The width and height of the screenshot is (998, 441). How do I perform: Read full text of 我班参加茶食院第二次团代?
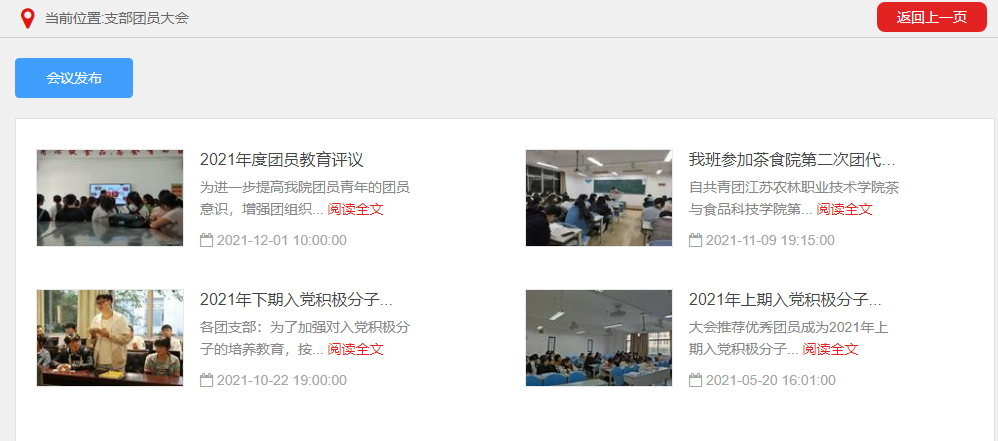click(x=845, y=209)
